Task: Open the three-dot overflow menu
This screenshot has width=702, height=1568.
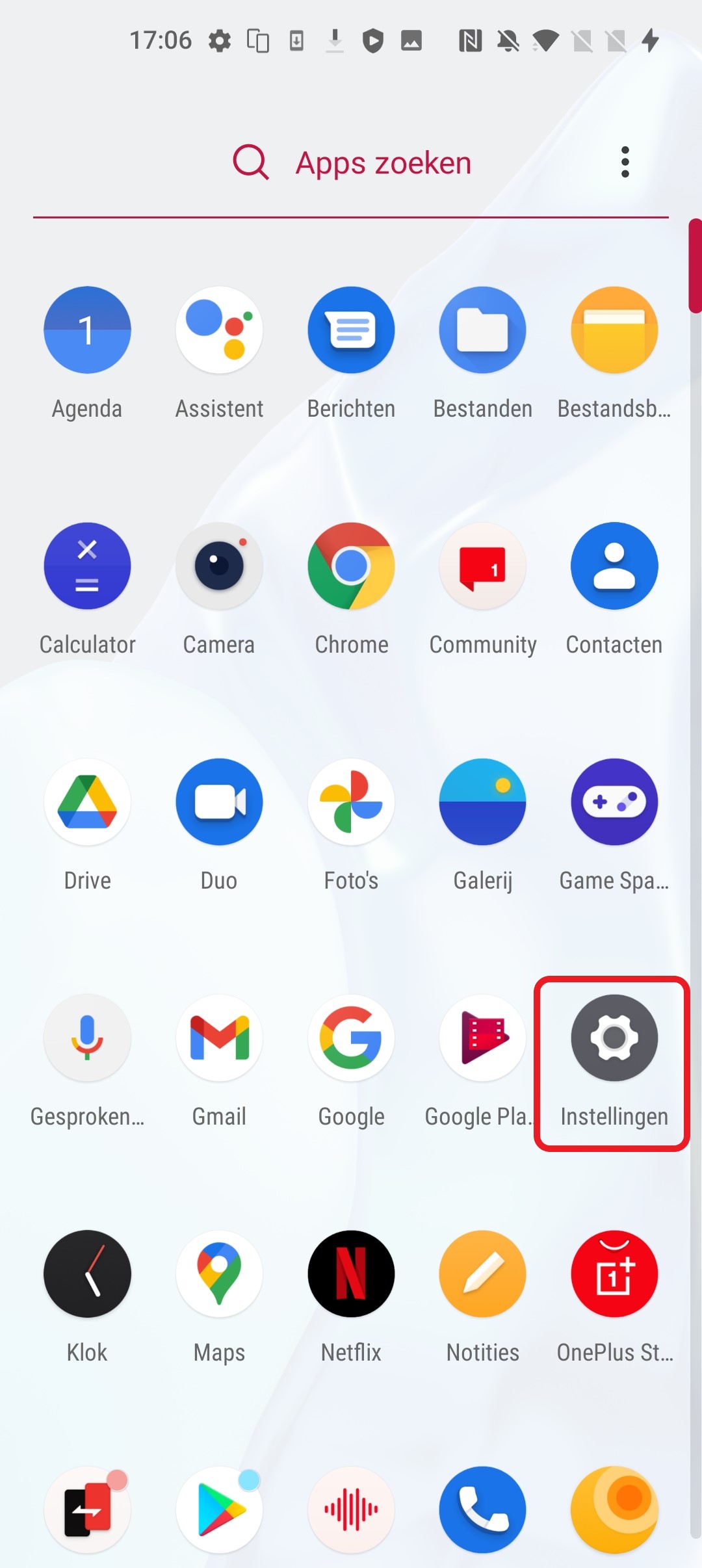Action: coord(625,162)
